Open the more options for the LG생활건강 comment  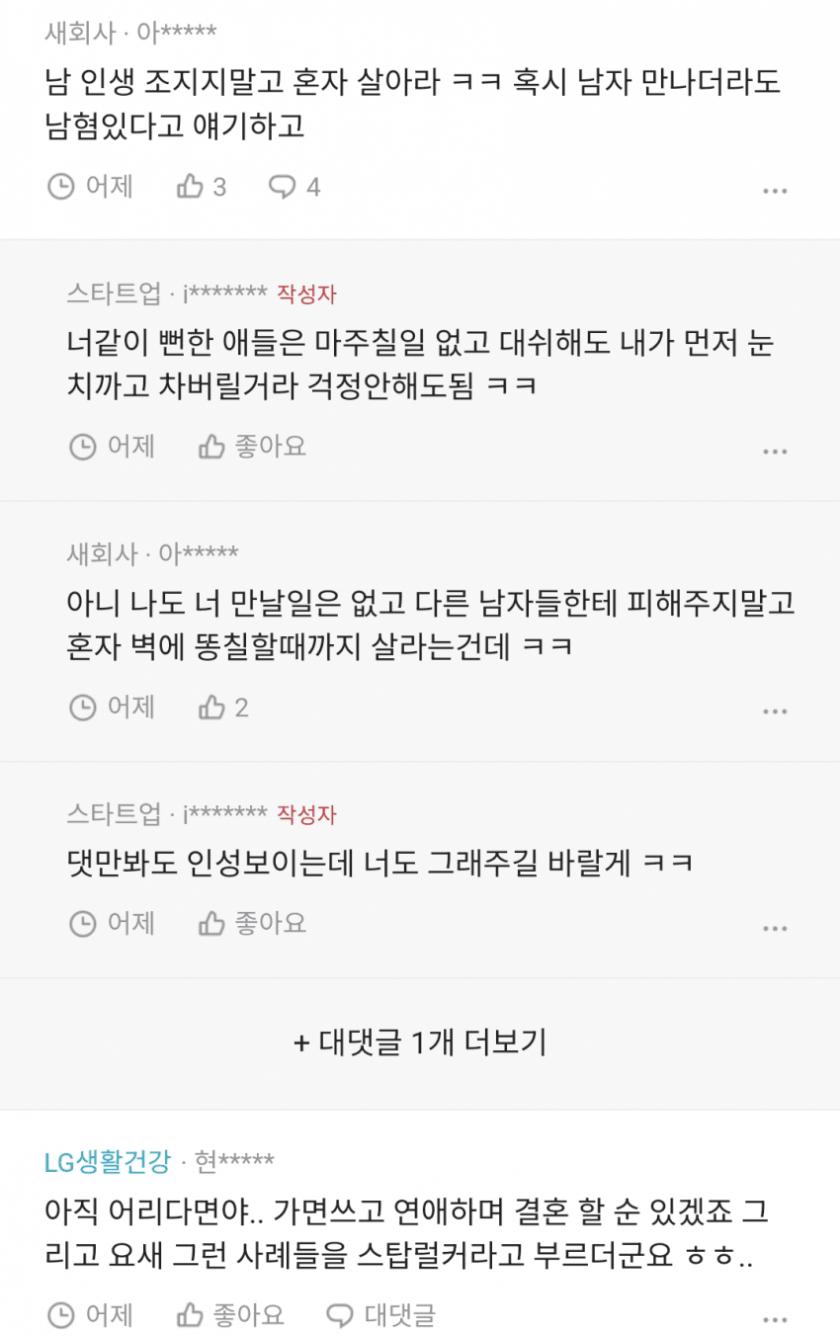coord(775,1319)
